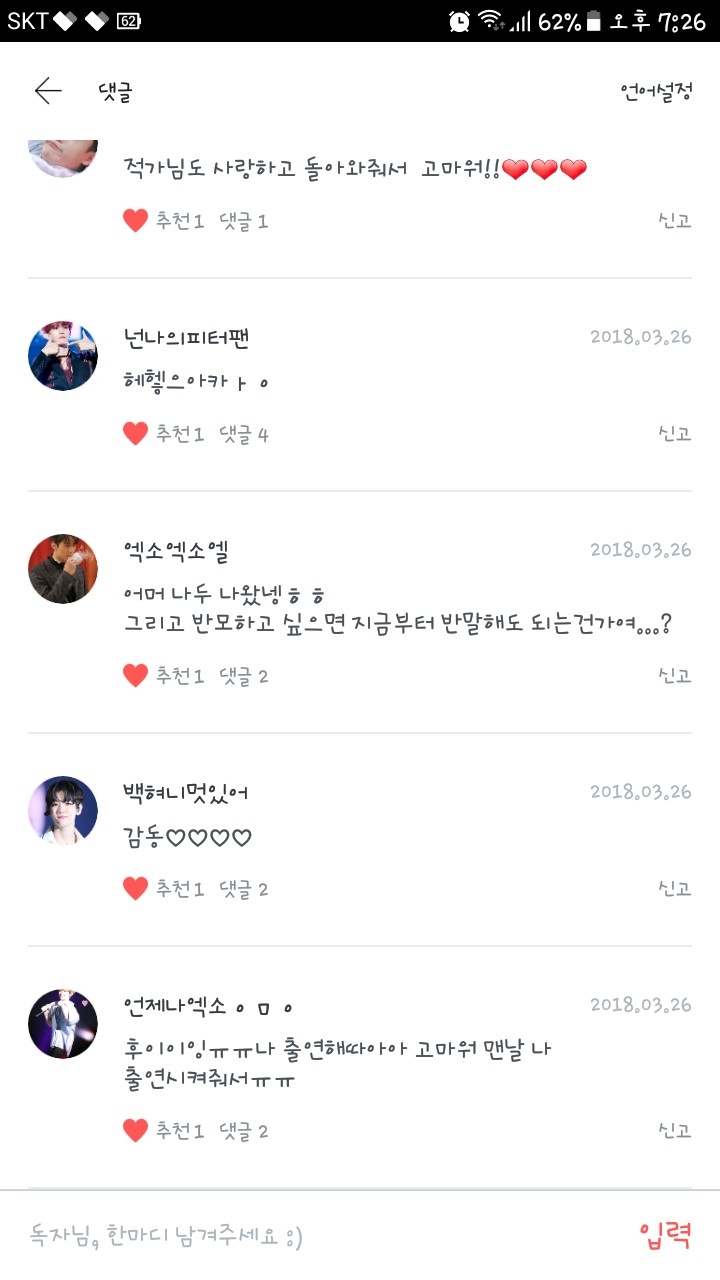Go back using the arrow icon
The image size is (720, 1280).
(48, 91)
